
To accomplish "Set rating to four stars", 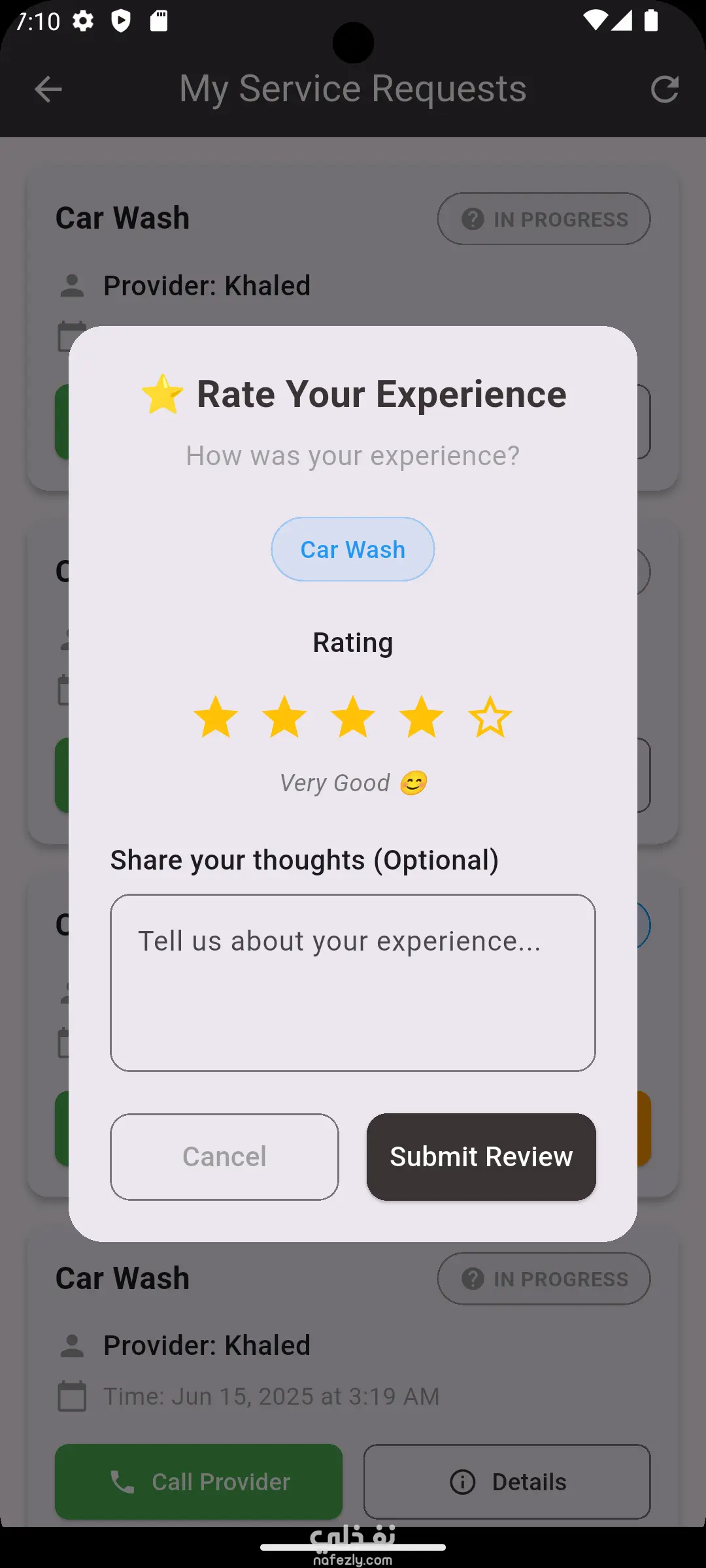I will (x=422, y=717).
